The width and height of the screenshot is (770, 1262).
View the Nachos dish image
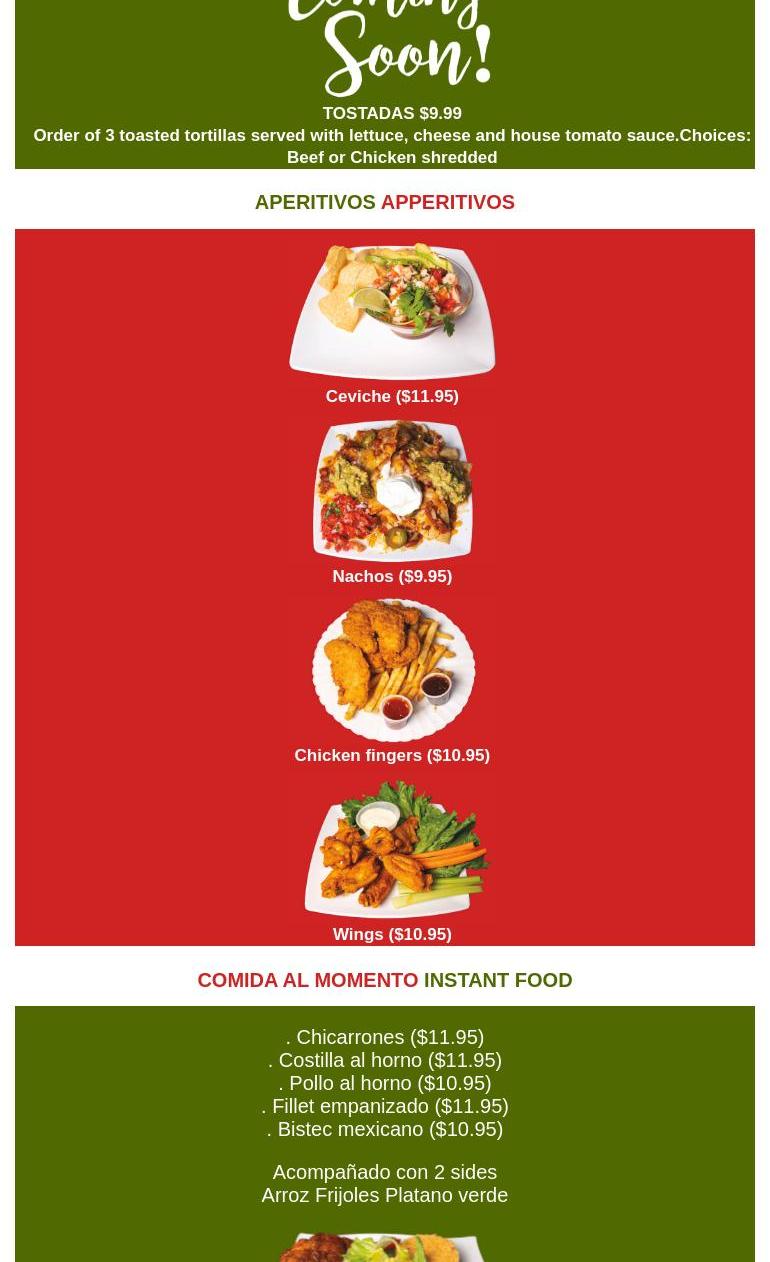point(392,490)
